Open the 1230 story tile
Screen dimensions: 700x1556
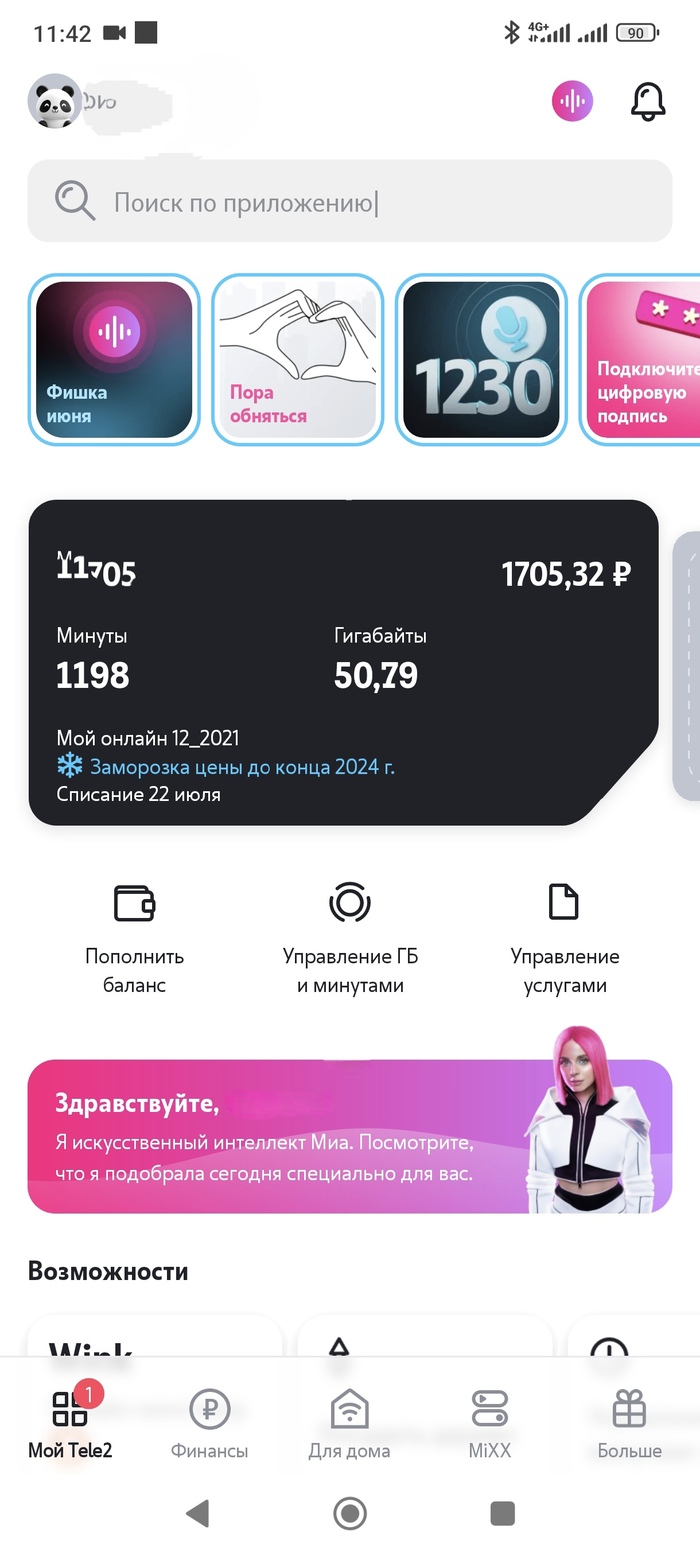point(482,360)
